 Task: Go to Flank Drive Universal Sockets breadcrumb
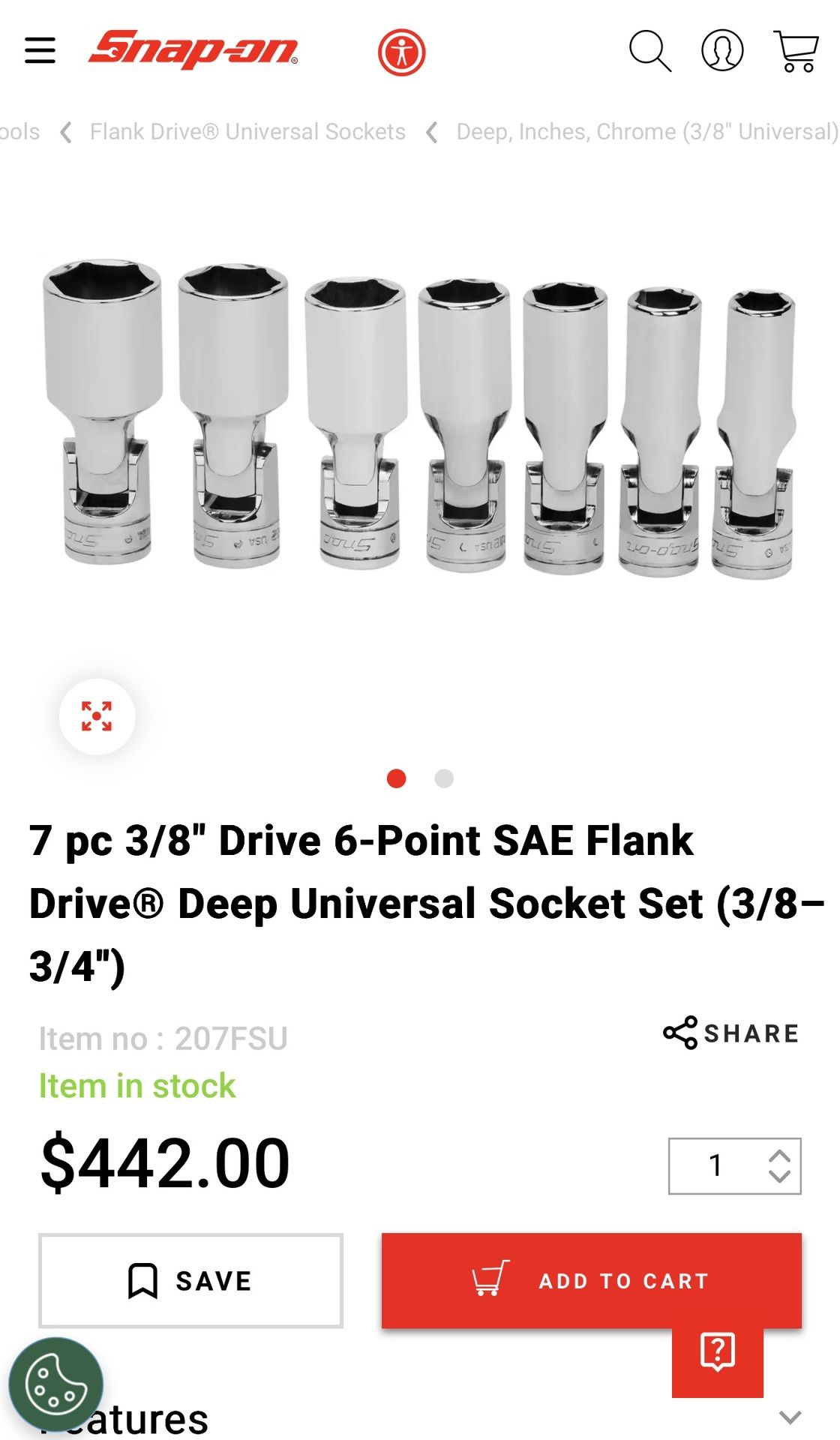coord(247,132)
